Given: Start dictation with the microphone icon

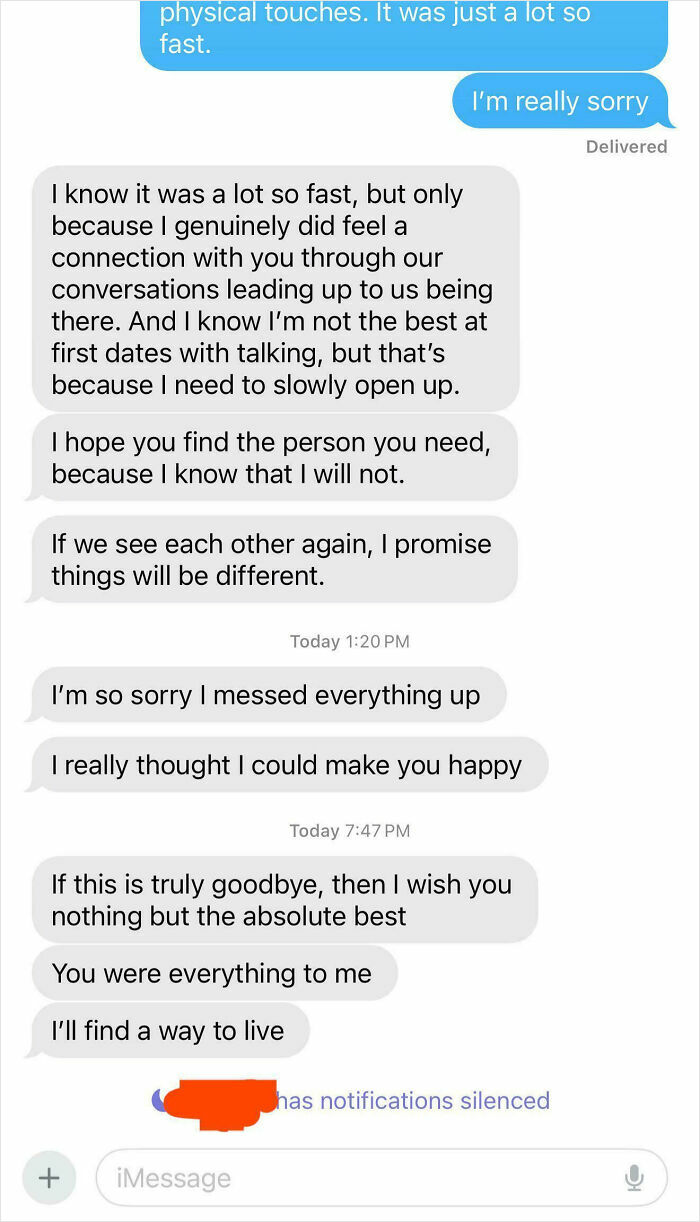Looking at the screenshot, I should tap(634, 1179).
